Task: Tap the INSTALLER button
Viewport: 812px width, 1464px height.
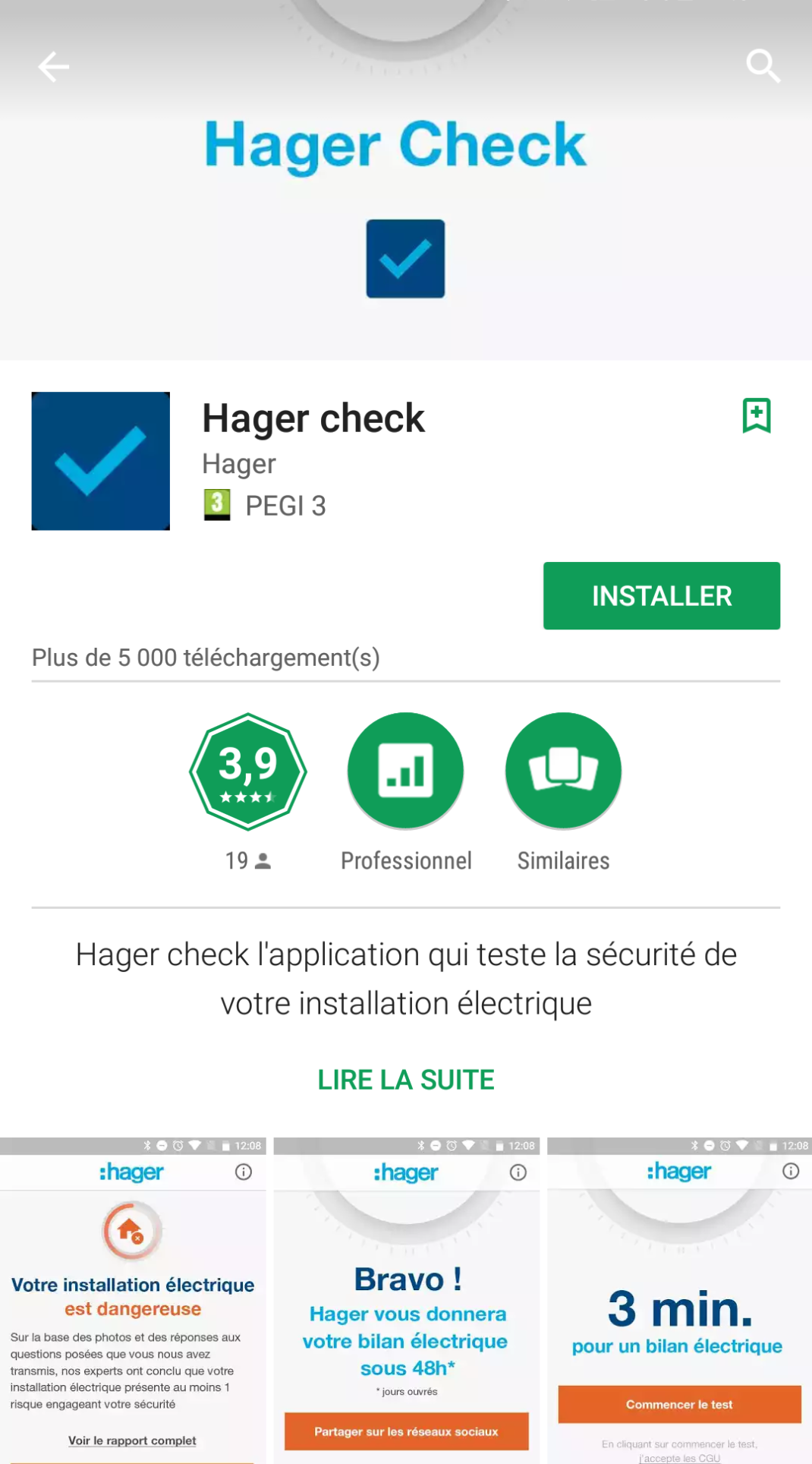Action: [661, 596]
